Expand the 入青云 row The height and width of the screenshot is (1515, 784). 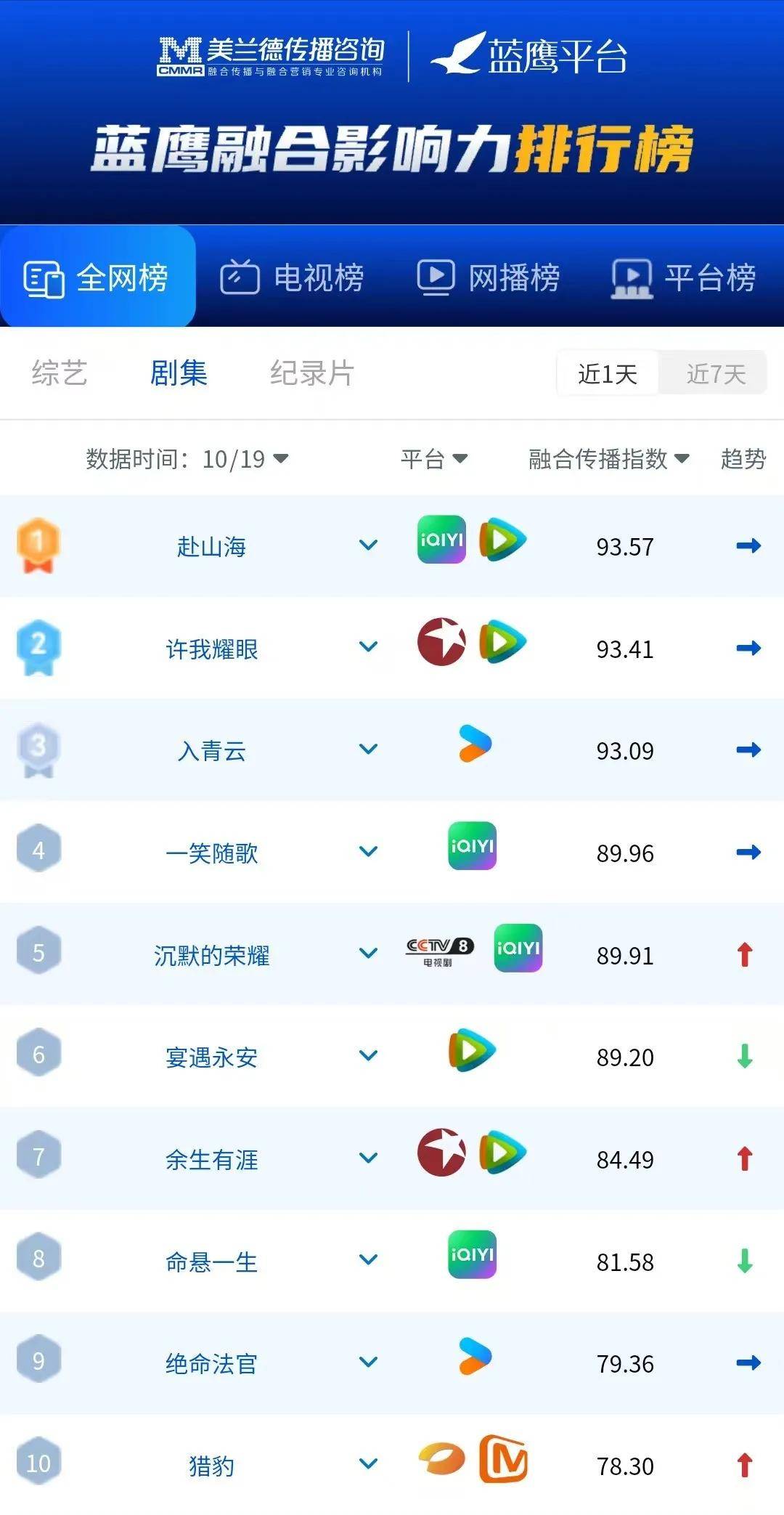point(369,749)
